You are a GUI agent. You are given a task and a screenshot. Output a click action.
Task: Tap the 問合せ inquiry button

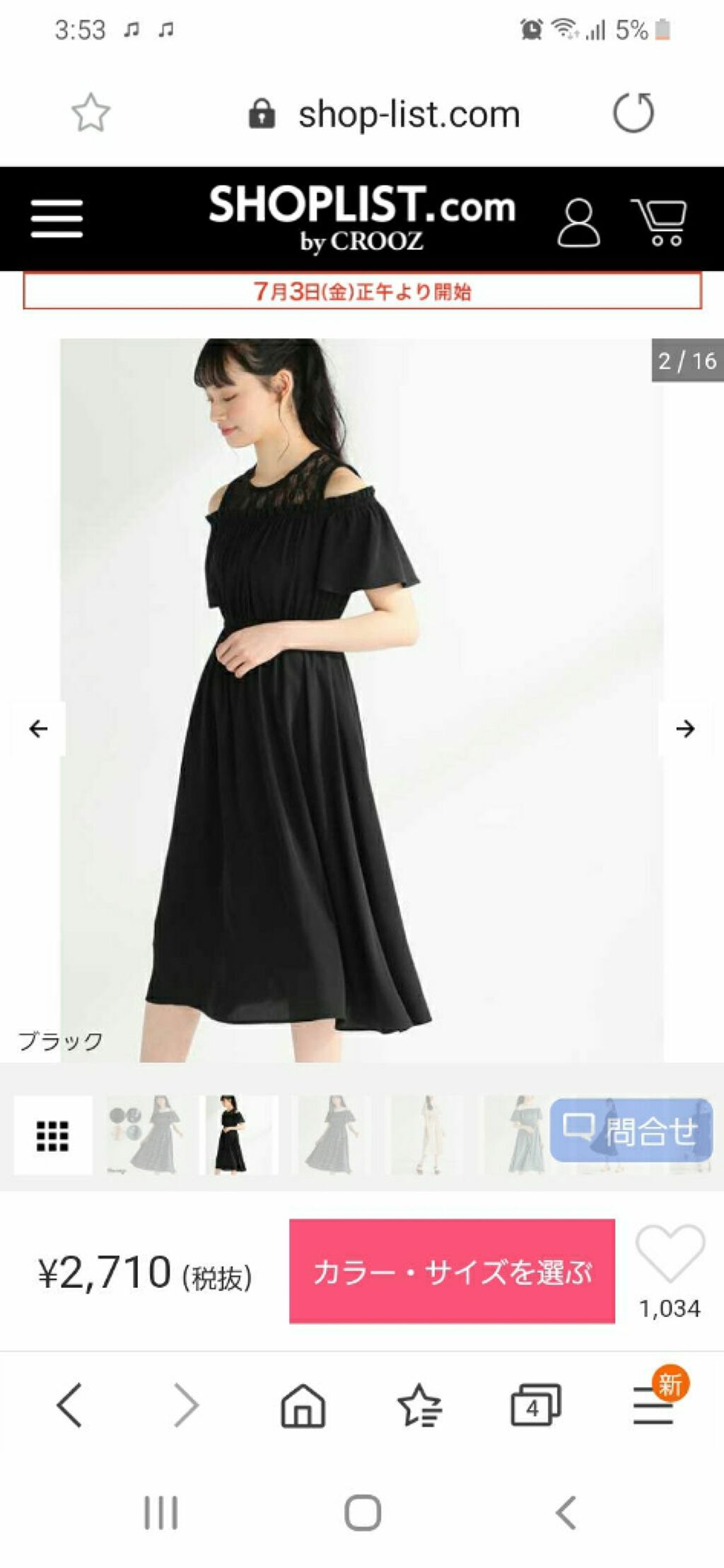click(631, 1130)
